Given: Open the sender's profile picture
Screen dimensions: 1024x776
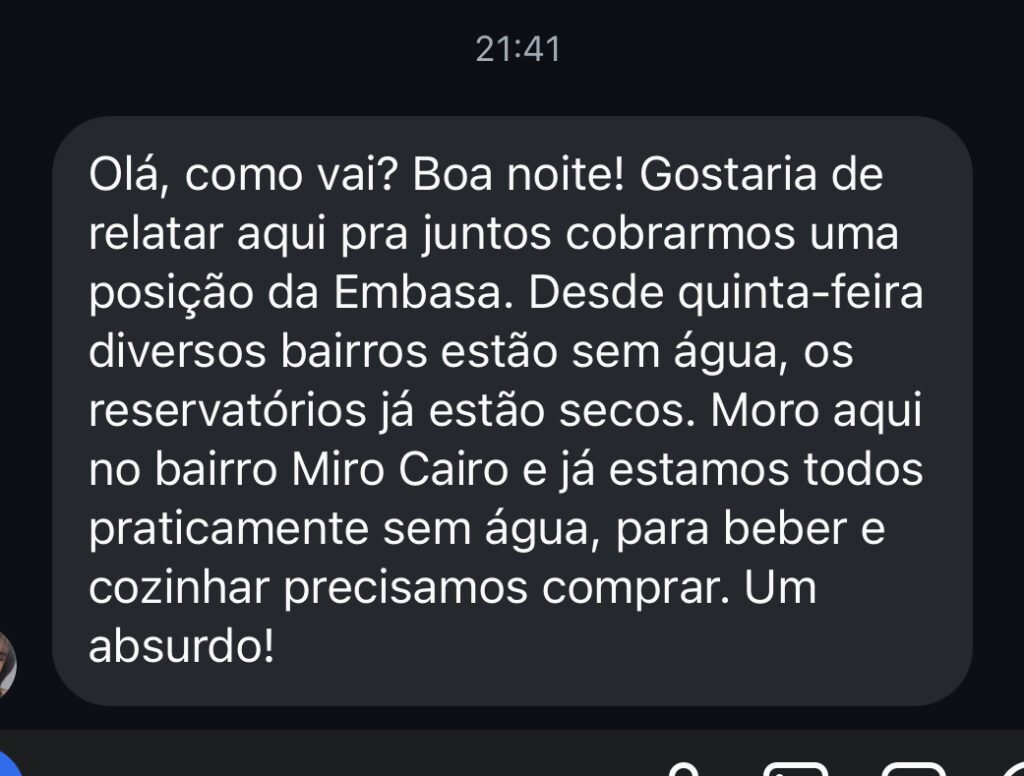Looking at the screenshot, I should (x=6, y=663).
